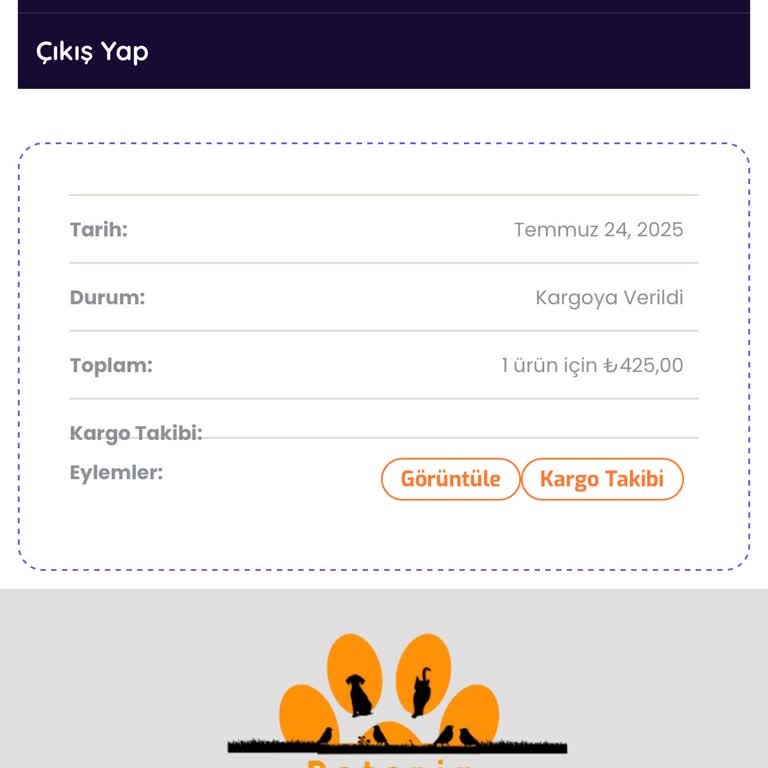Open the Kargo Takibi tracking button
Viewport: 768px width, 768px height.
[x=602, y=479]
